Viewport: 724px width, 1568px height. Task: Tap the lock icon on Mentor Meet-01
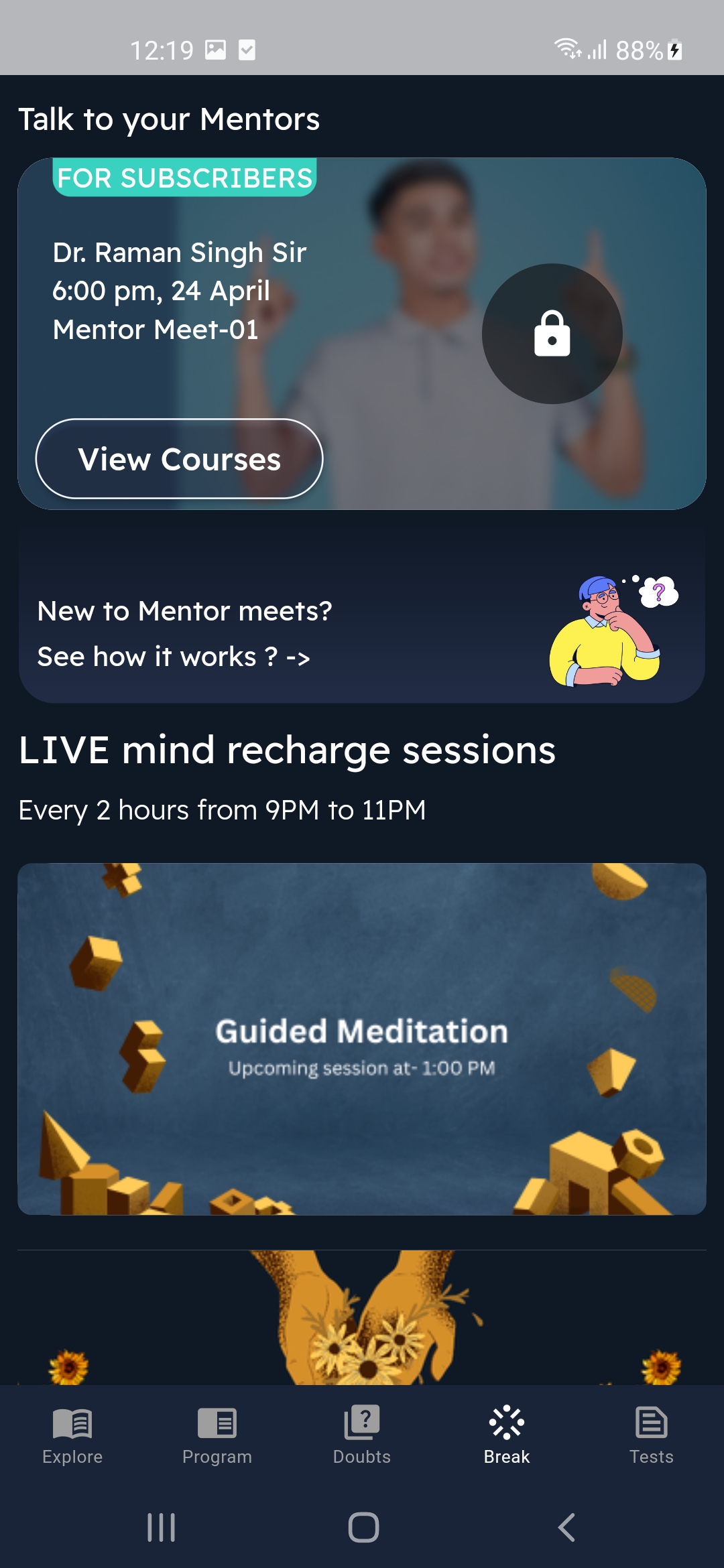click(x=552, y=334)
